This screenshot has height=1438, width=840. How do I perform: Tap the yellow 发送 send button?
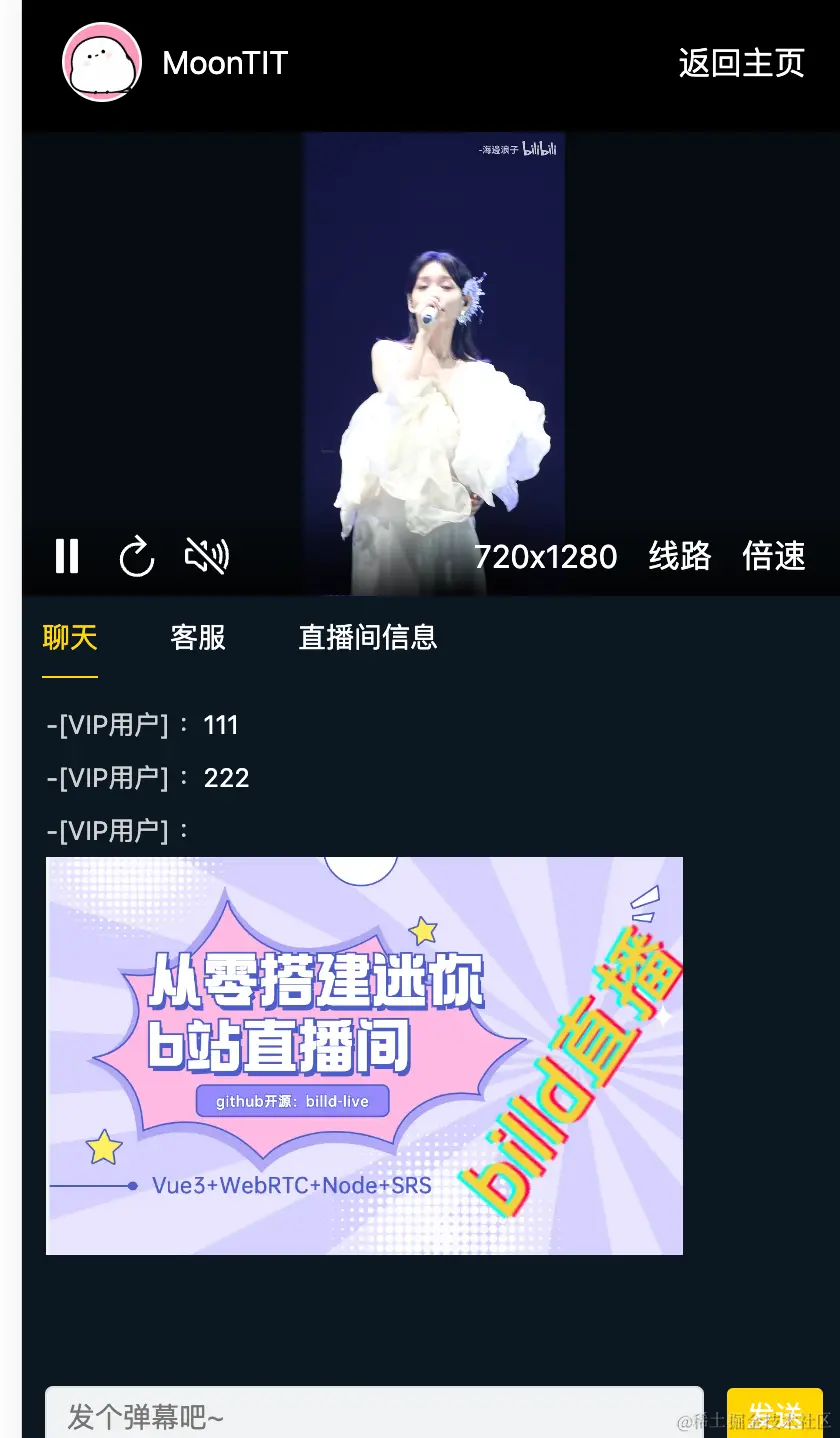(x=774, y=1414)
